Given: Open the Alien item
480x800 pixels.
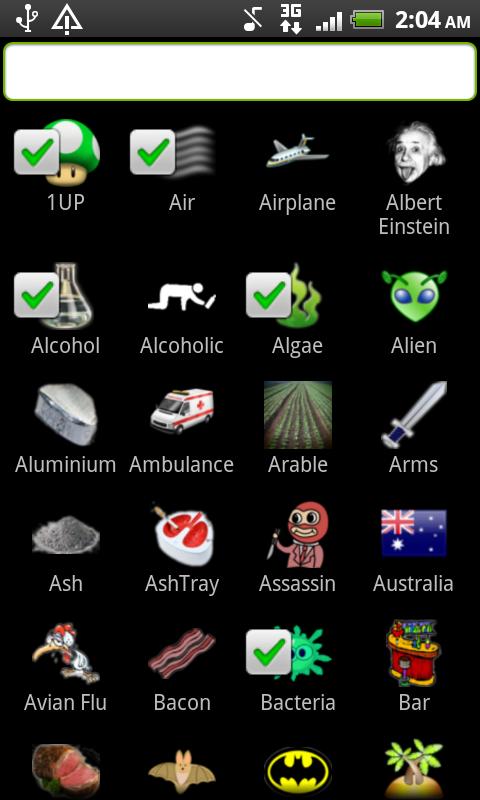Looking at the screenshot, I should pos(414,310).
